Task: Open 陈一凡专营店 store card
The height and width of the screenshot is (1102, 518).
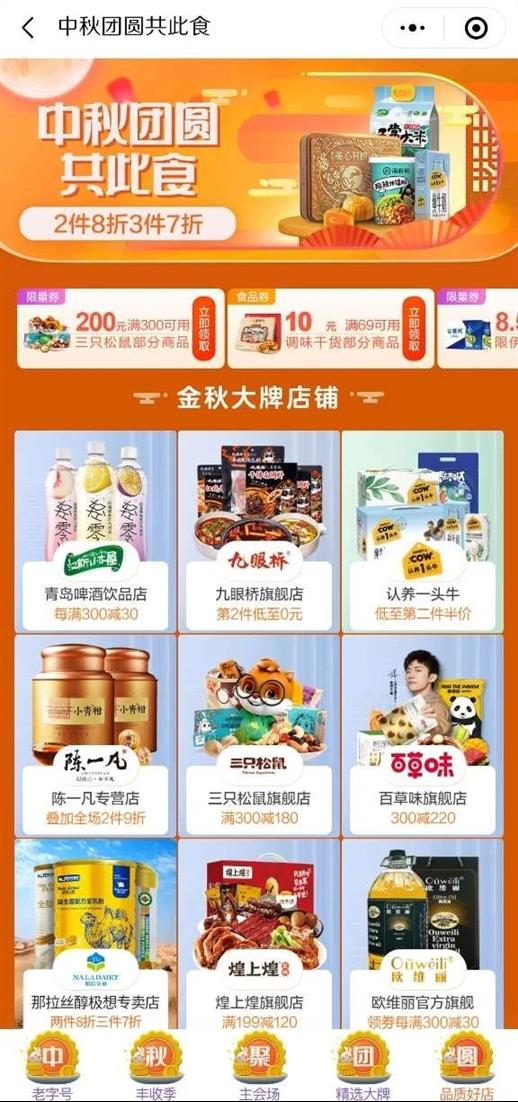Action: tap(95, 736)
